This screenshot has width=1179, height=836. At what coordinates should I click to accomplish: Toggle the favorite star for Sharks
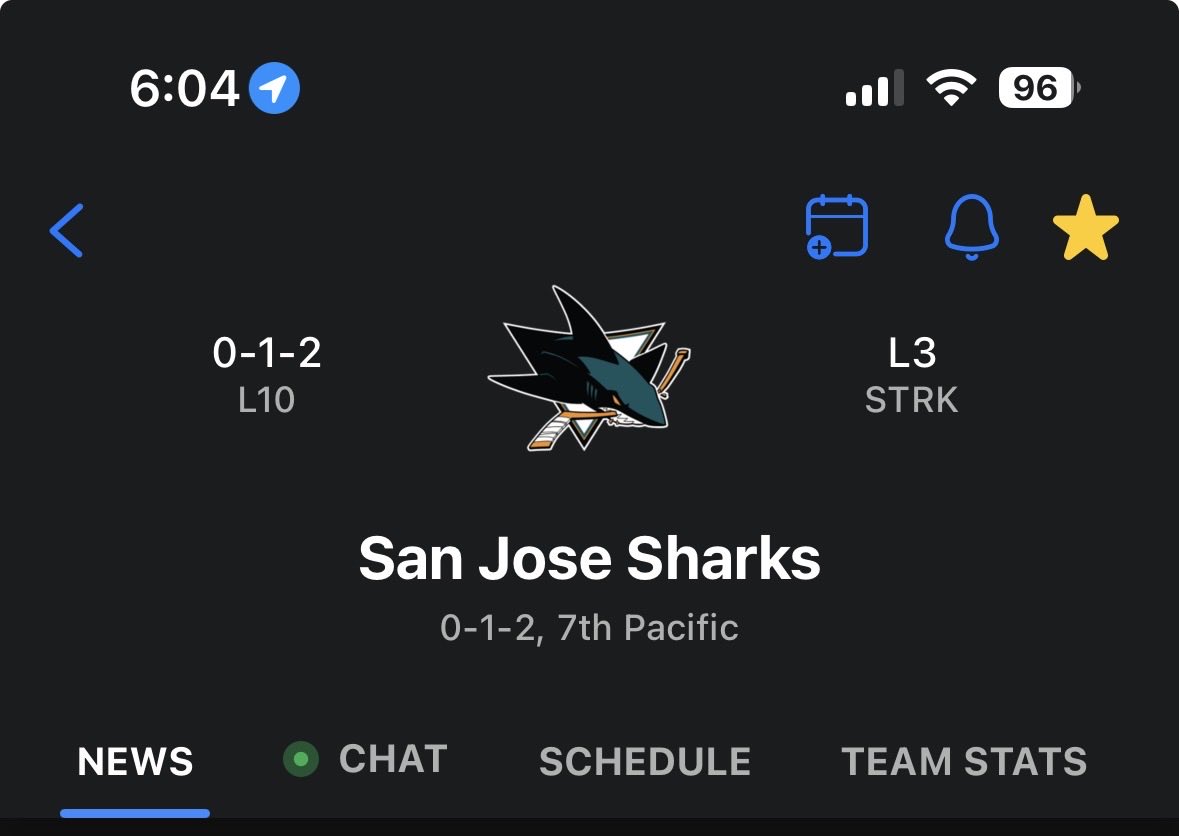(x=1086, y=228)
